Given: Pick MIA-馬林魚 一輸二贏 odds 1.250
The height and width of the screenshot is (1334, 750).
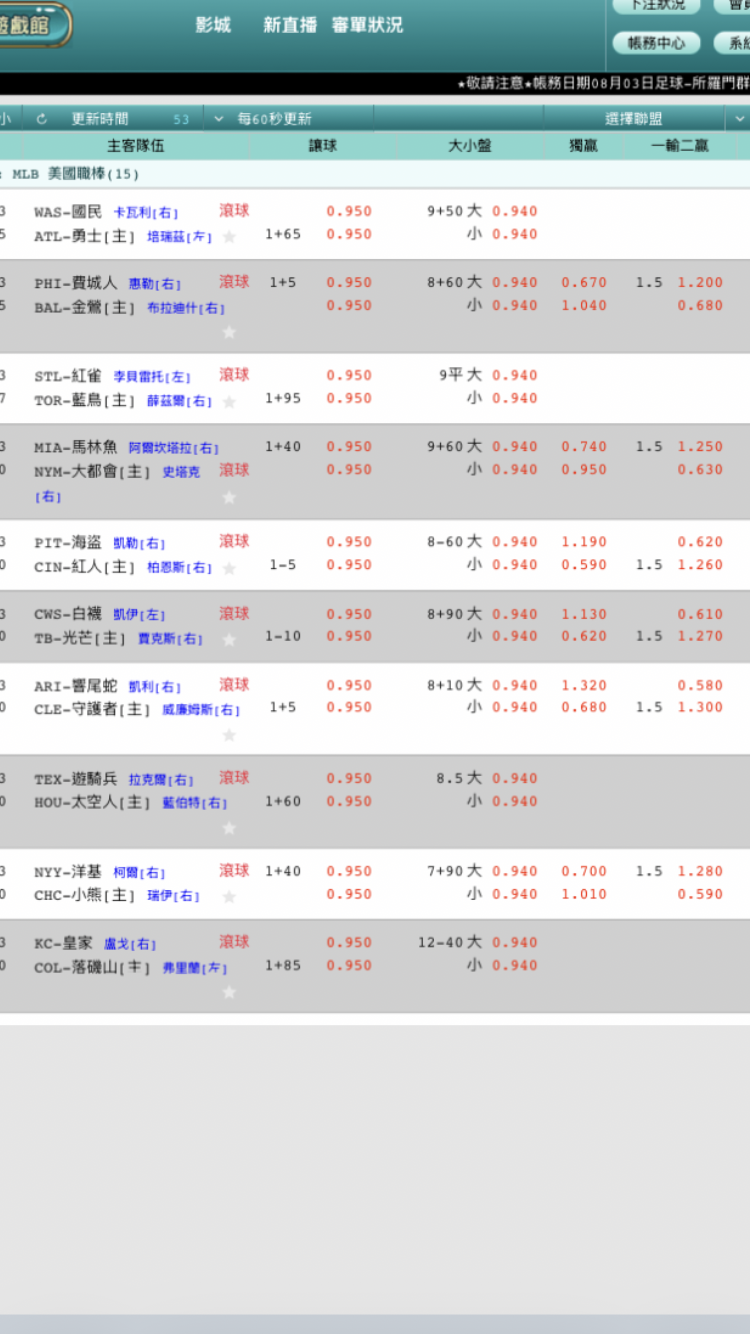Looking at the screenshot, I should click(700, 447).
